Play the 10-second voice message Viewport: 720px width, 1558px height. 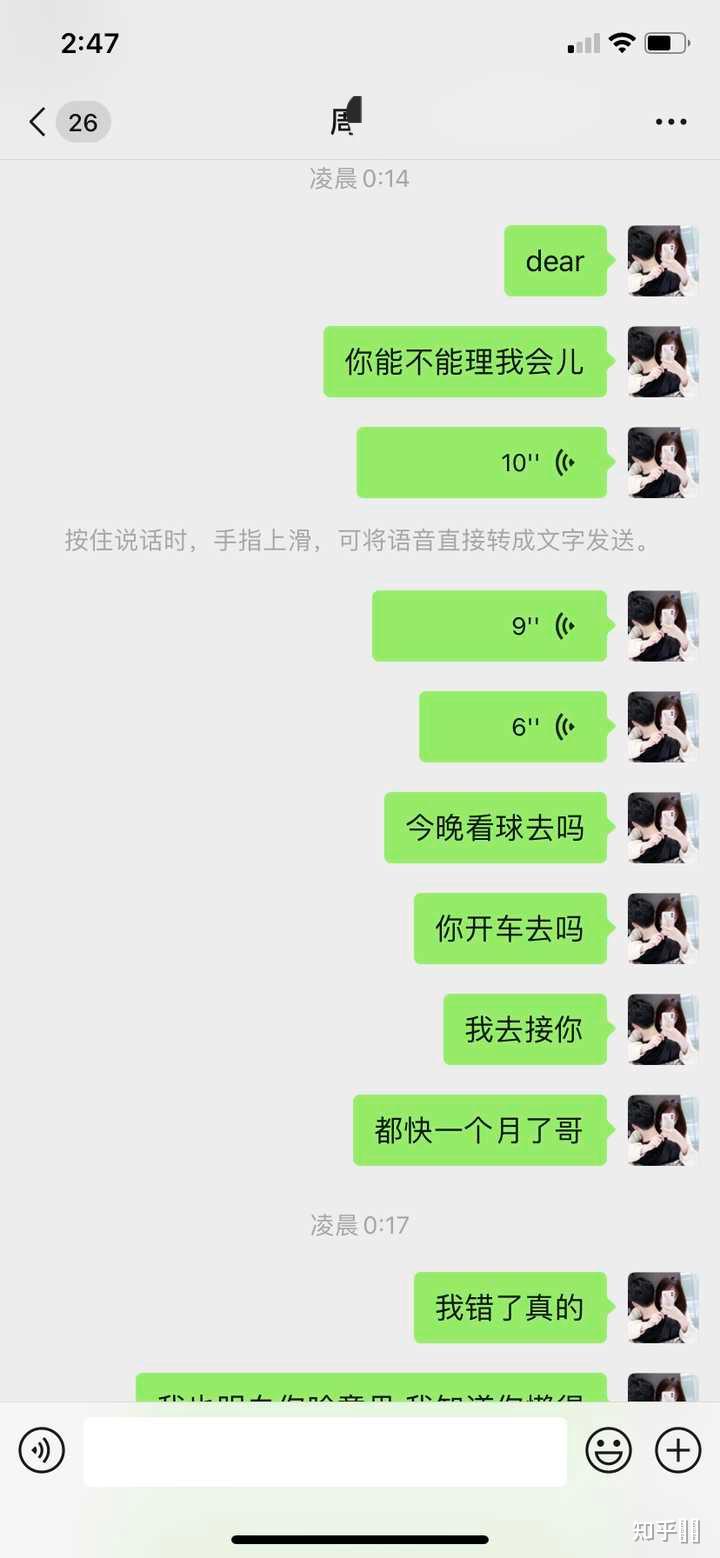coord(482,462)
